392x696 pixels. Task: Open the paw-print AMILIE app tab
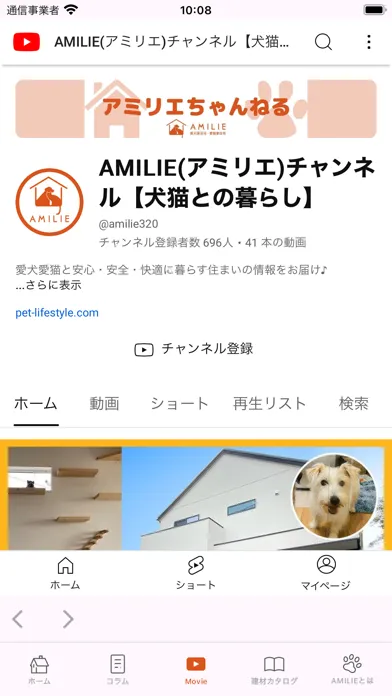coord(352,669)
